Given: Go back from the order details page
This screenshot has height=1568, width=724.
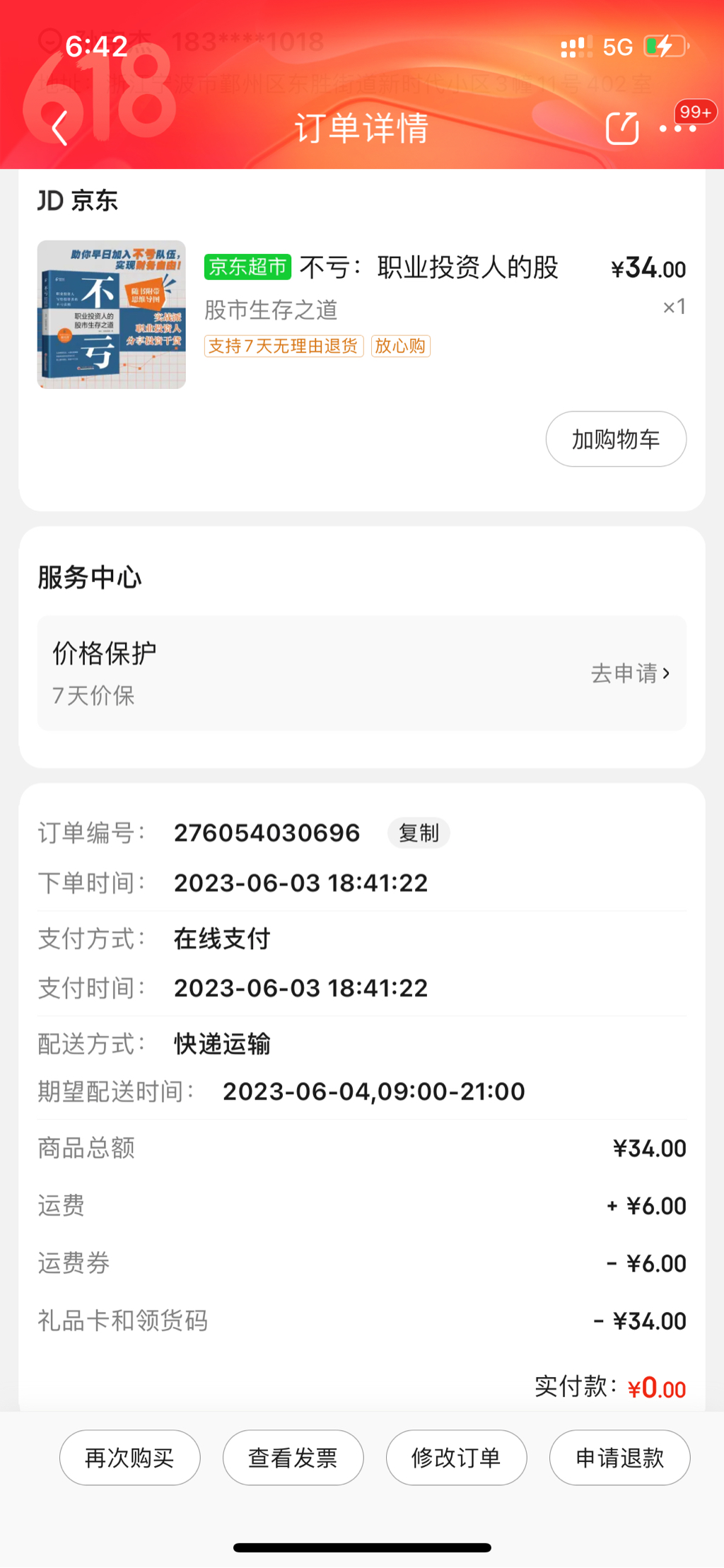Looking at the screenshot, I should (x=59, y=129).
